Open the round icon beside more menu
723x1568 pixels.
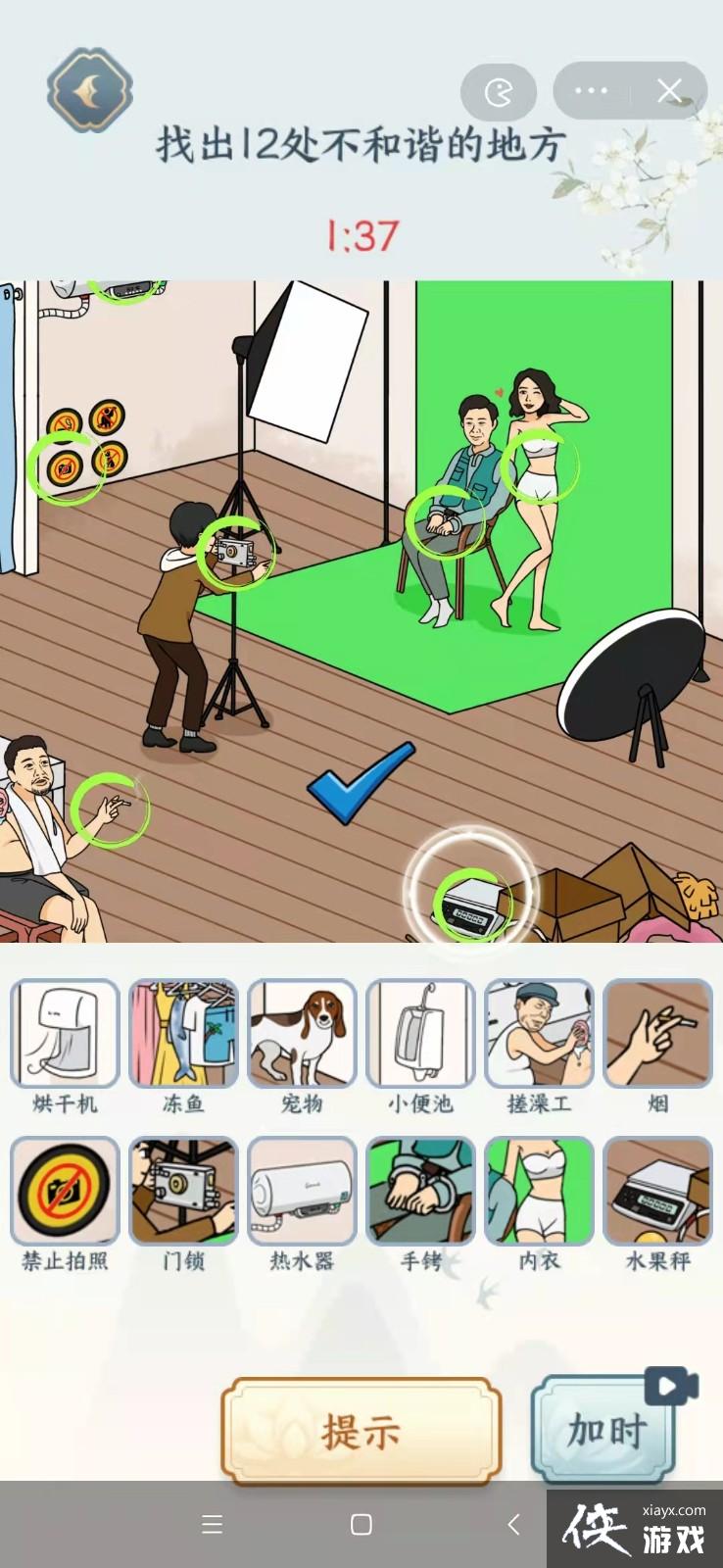pos(499,92)
